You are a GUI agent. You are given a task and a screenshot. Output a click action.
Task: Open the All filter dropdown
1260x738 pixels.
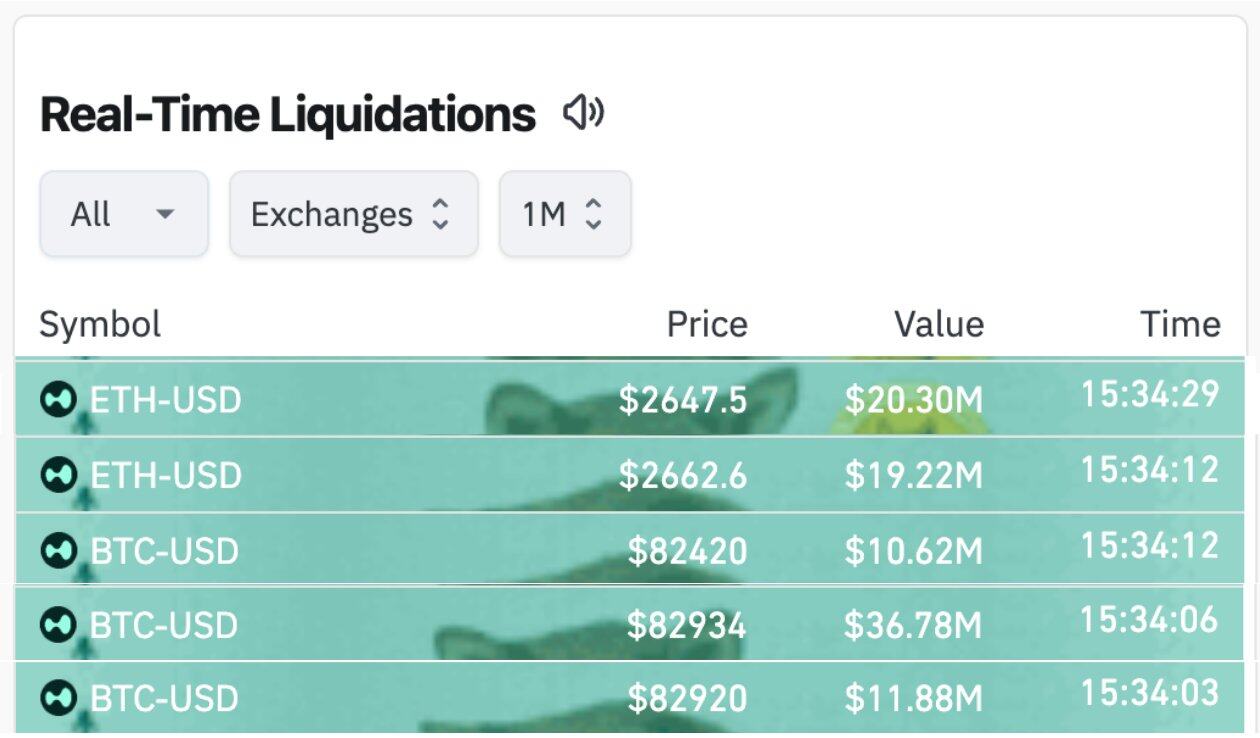pyautogui.click(x=124, y=214)
